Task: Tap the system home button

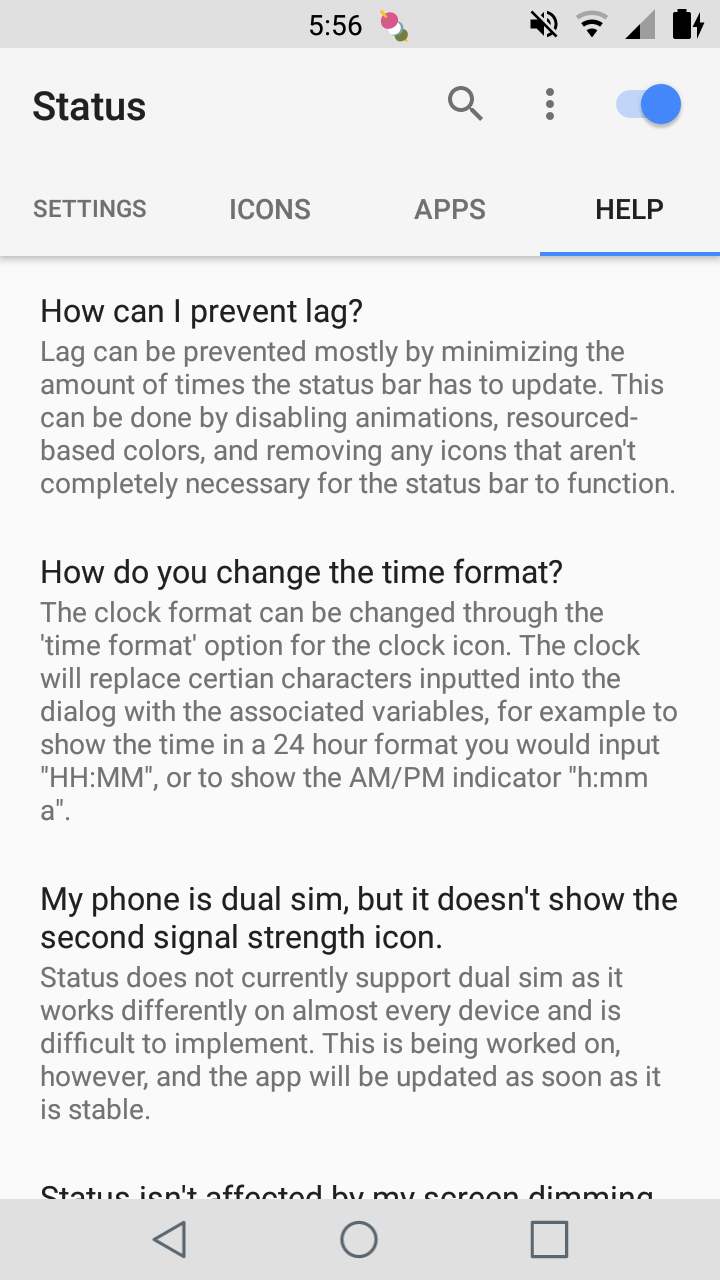Action: 359,1239
